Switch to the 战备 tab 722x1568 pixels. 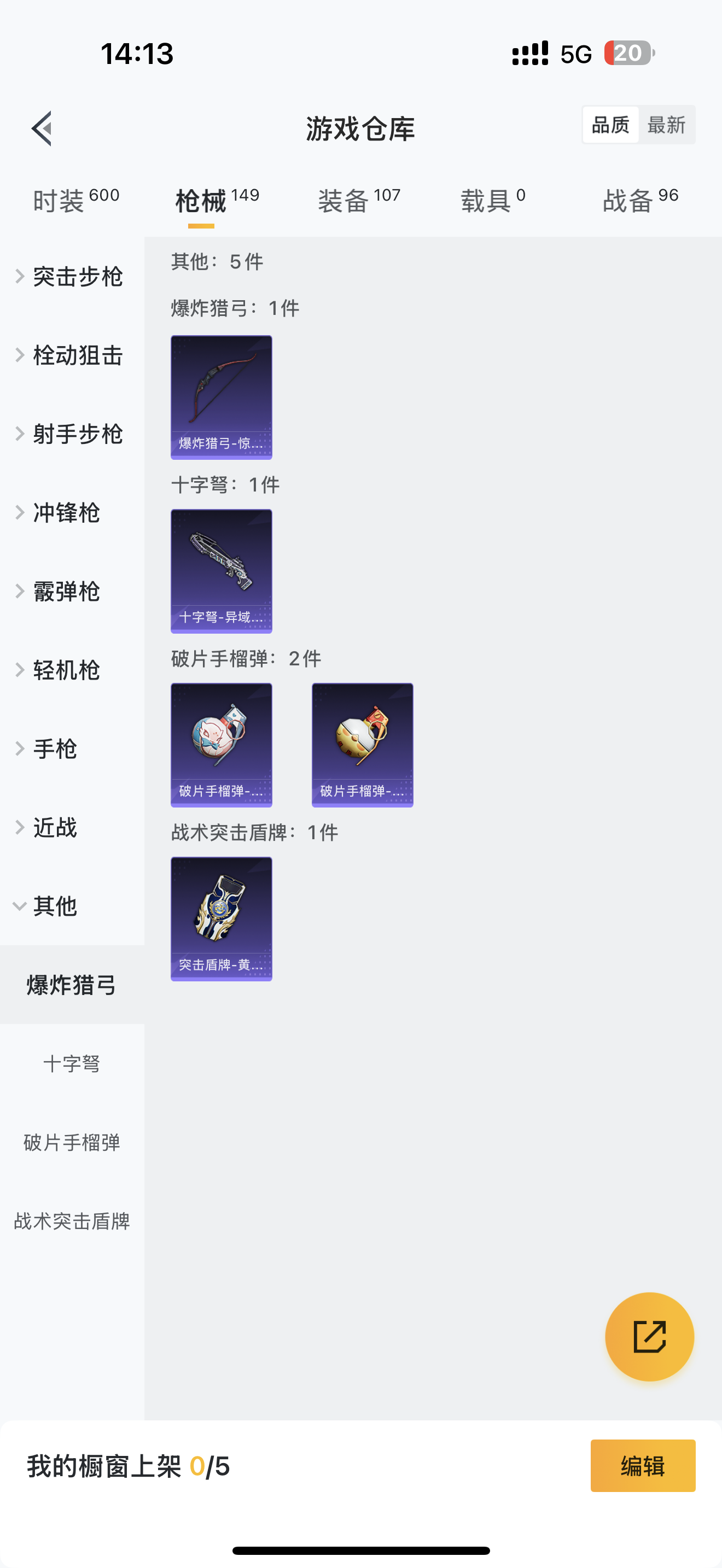pos(640,200)
